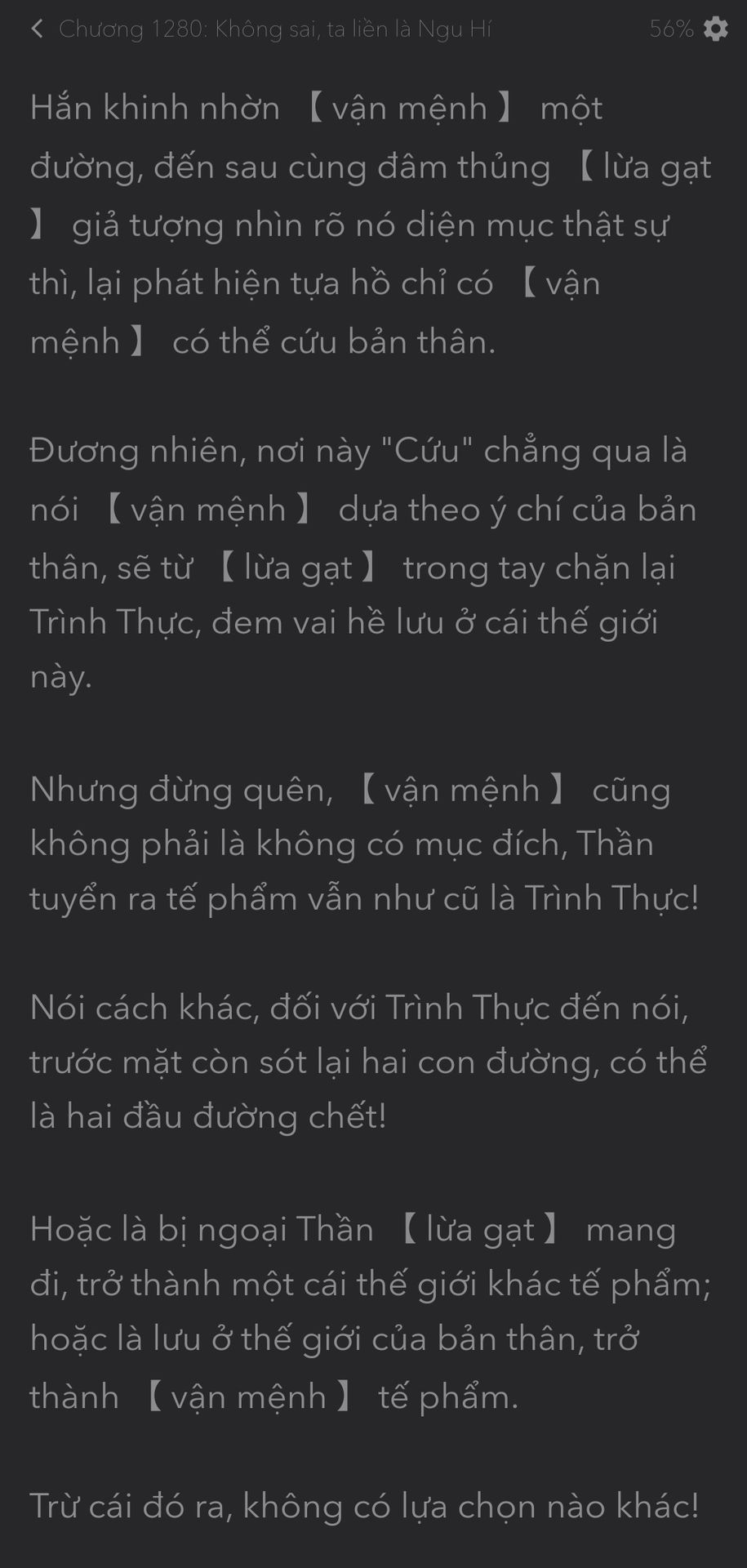Open the reader settings gear
The image size is (747, 1568).
716,29
